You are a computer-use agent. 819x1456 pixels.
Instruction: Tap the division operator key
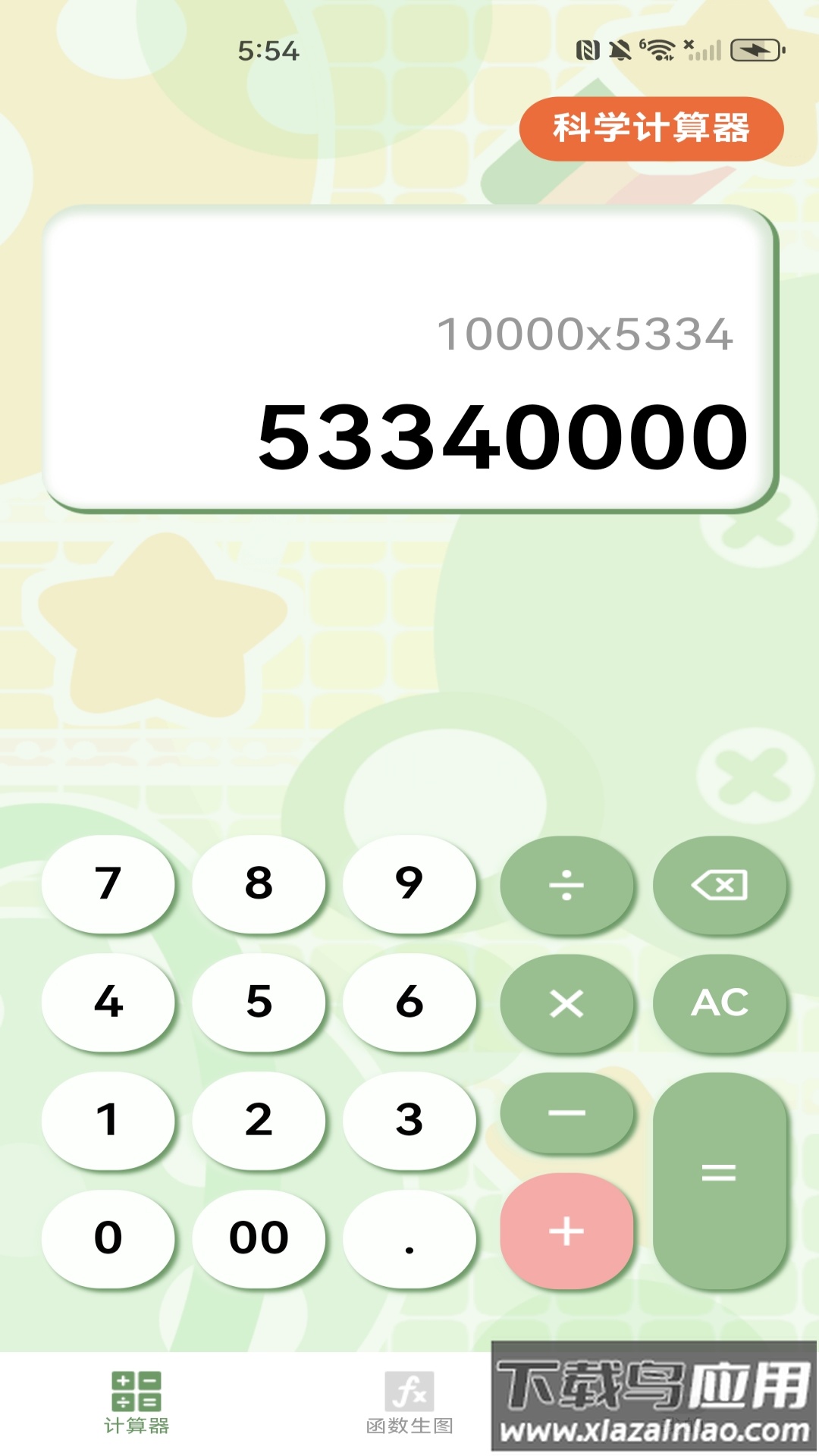(x=566, y=884)
